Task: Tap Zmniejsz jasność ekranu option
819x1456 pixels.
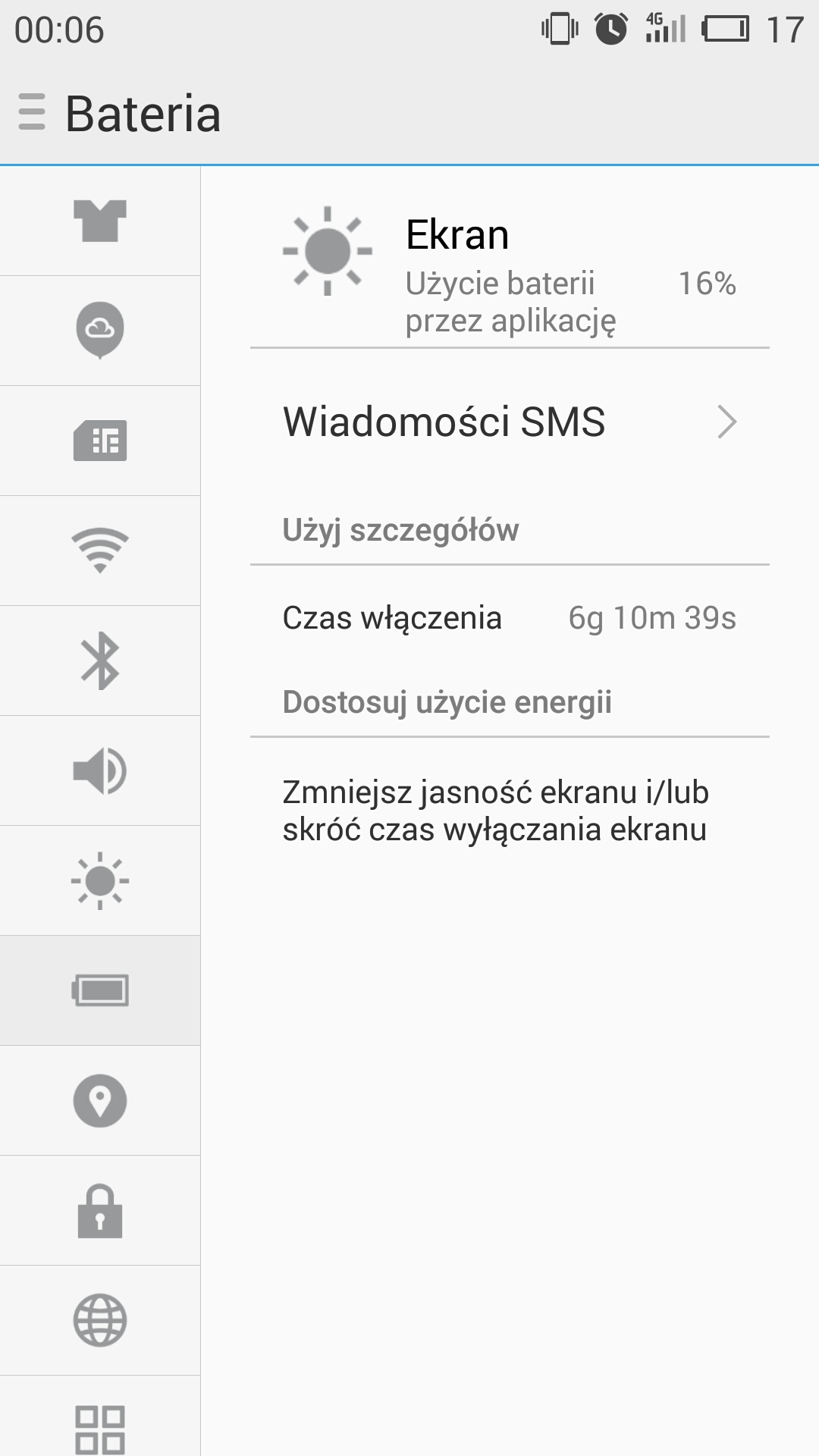Action: click(494, 811)
